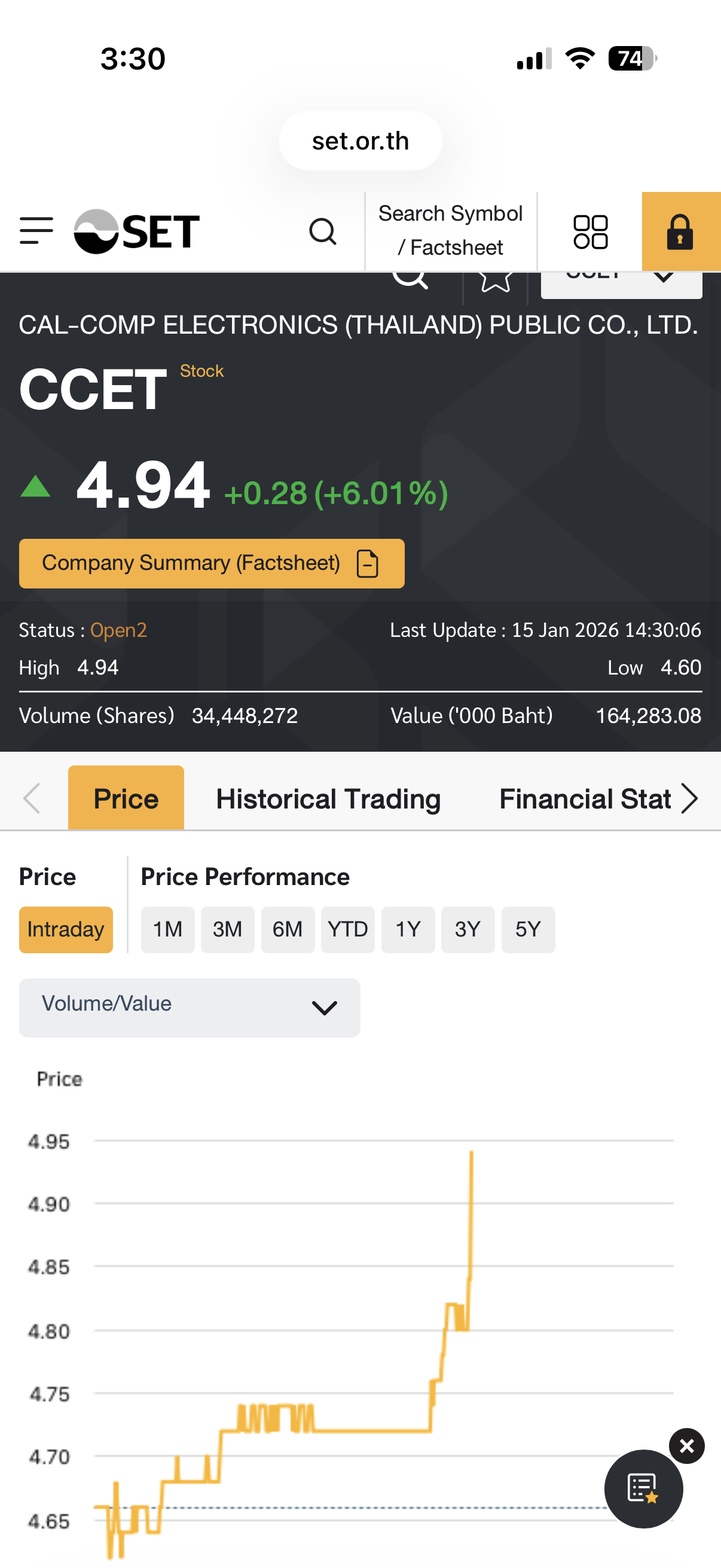This screenshot has height=1568, width=721.
Task: Tap the search magnifier icon
Action: pos(322,231)
